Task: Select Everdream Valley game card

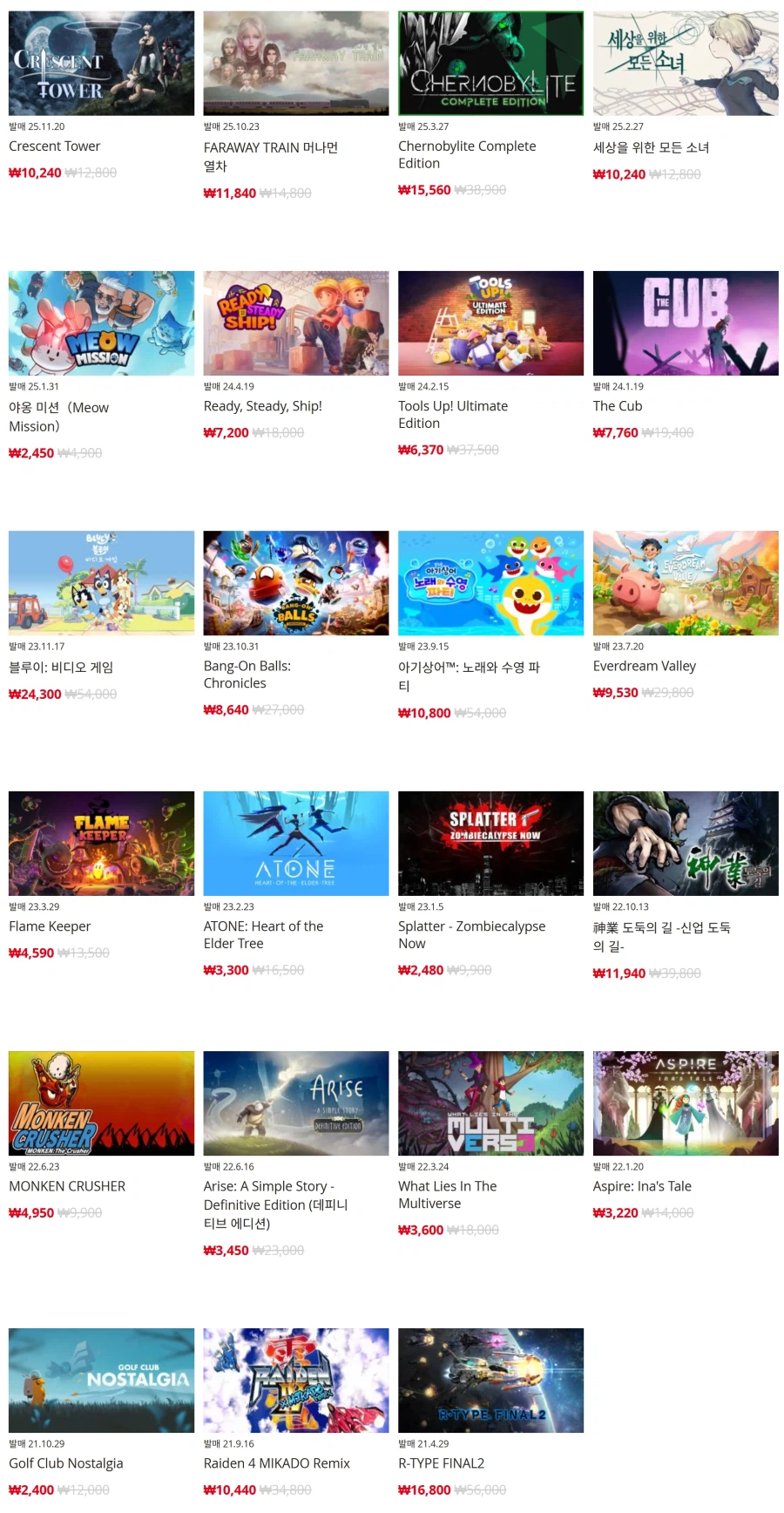Action: pos(686,583)
